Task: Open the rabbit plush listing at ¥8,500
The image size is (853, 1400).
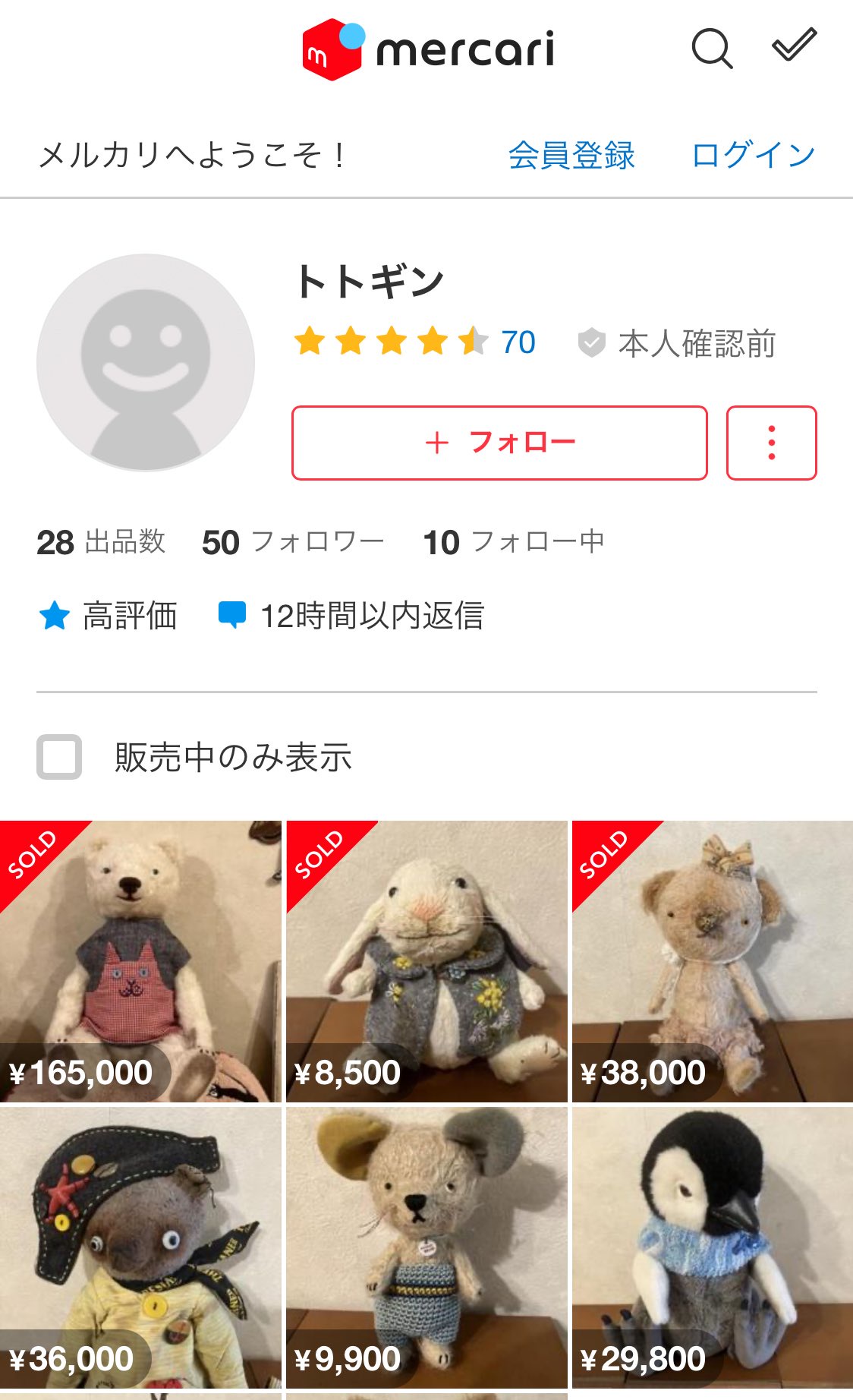Action: (426, 961)
